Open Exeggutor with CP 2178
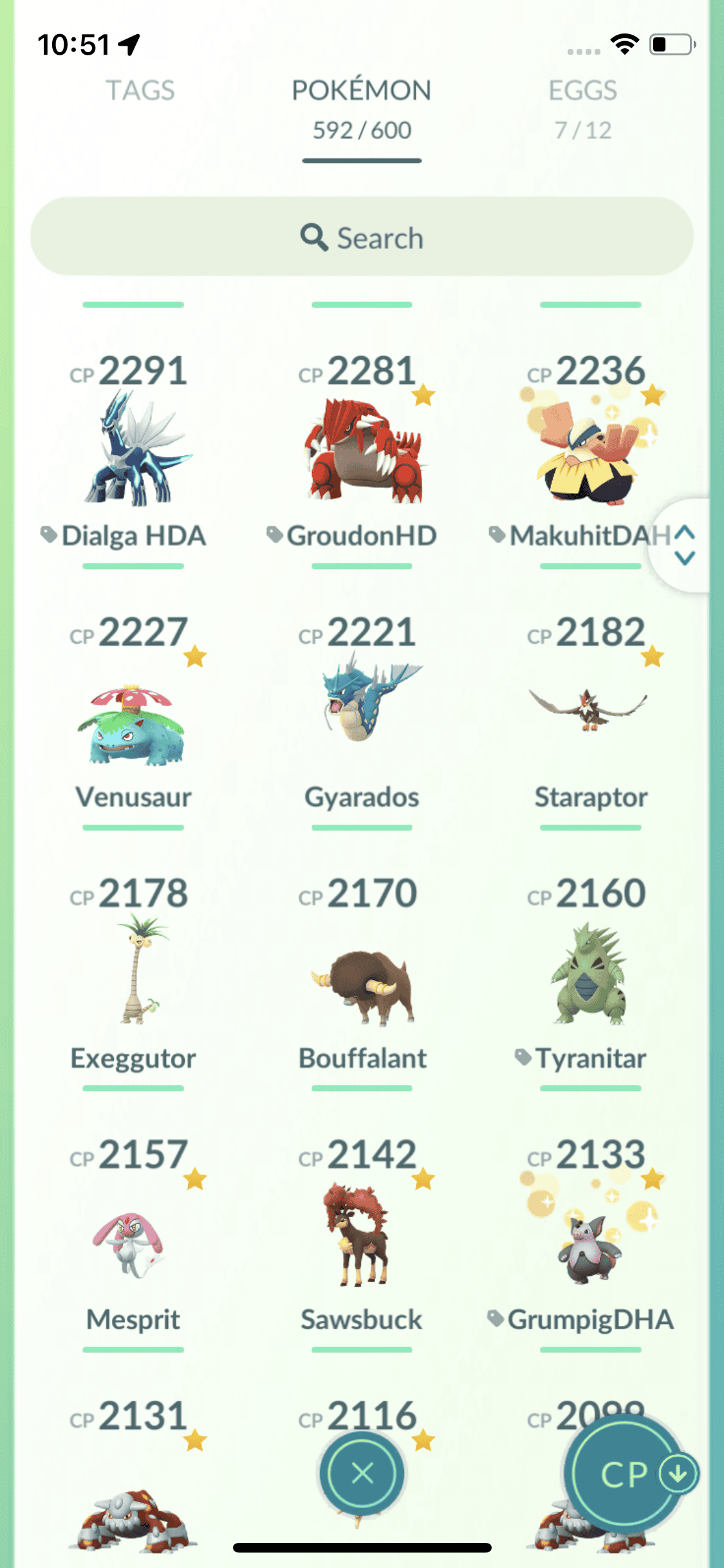The width and height of the screenshot is (724, 1568). pyautogui.click(x=133, y=972)
